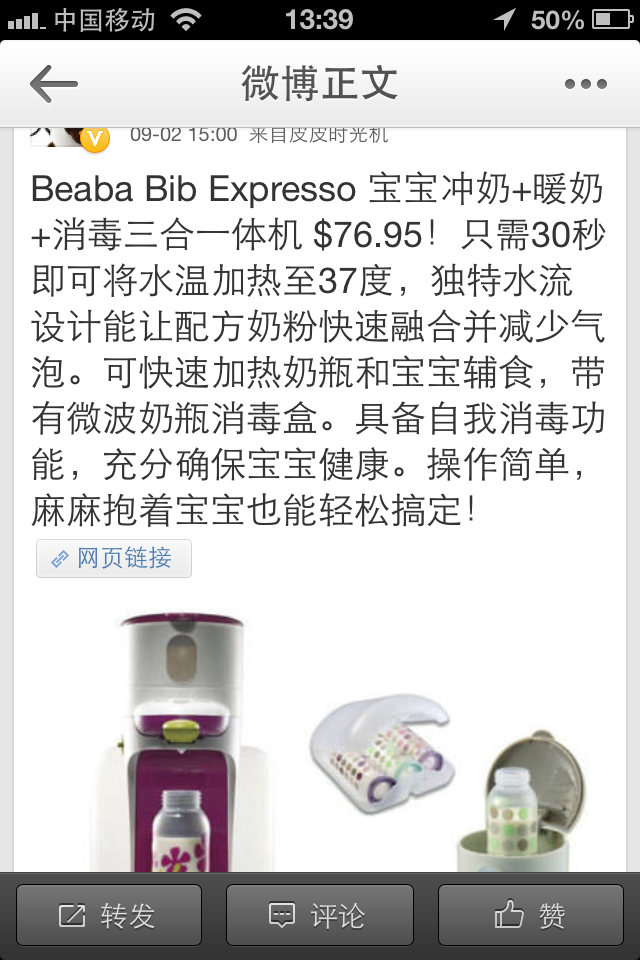Go back using the top-left arrow
This screenshot has height=960, width=640.
54,84
